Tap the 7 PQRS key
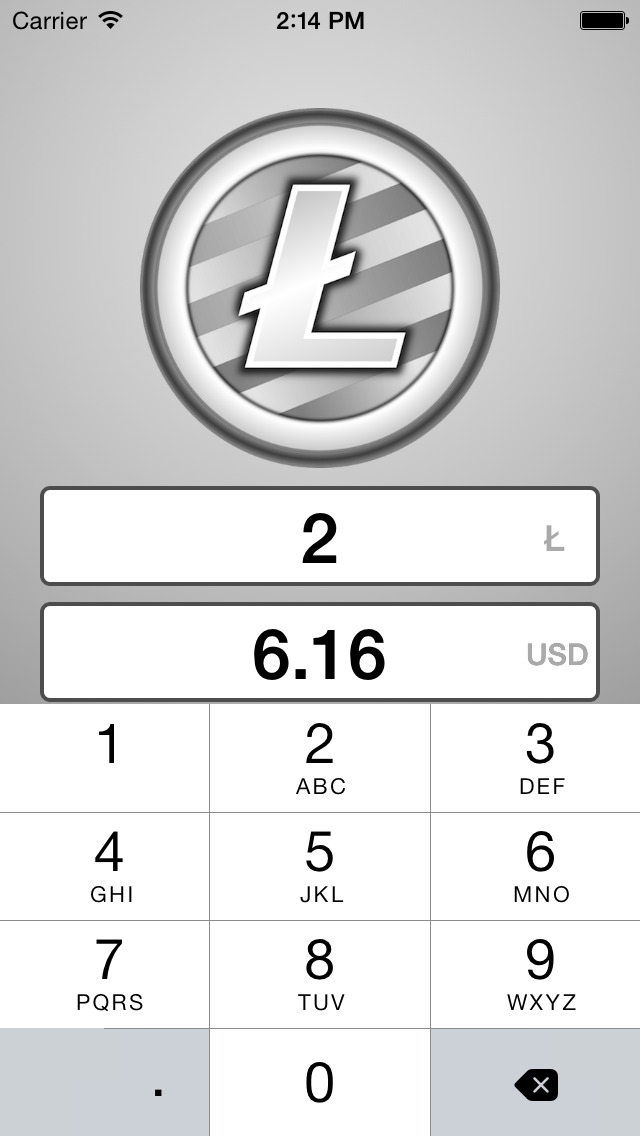Viewport: 640px width, 1136px height. [x=105, y=974]
